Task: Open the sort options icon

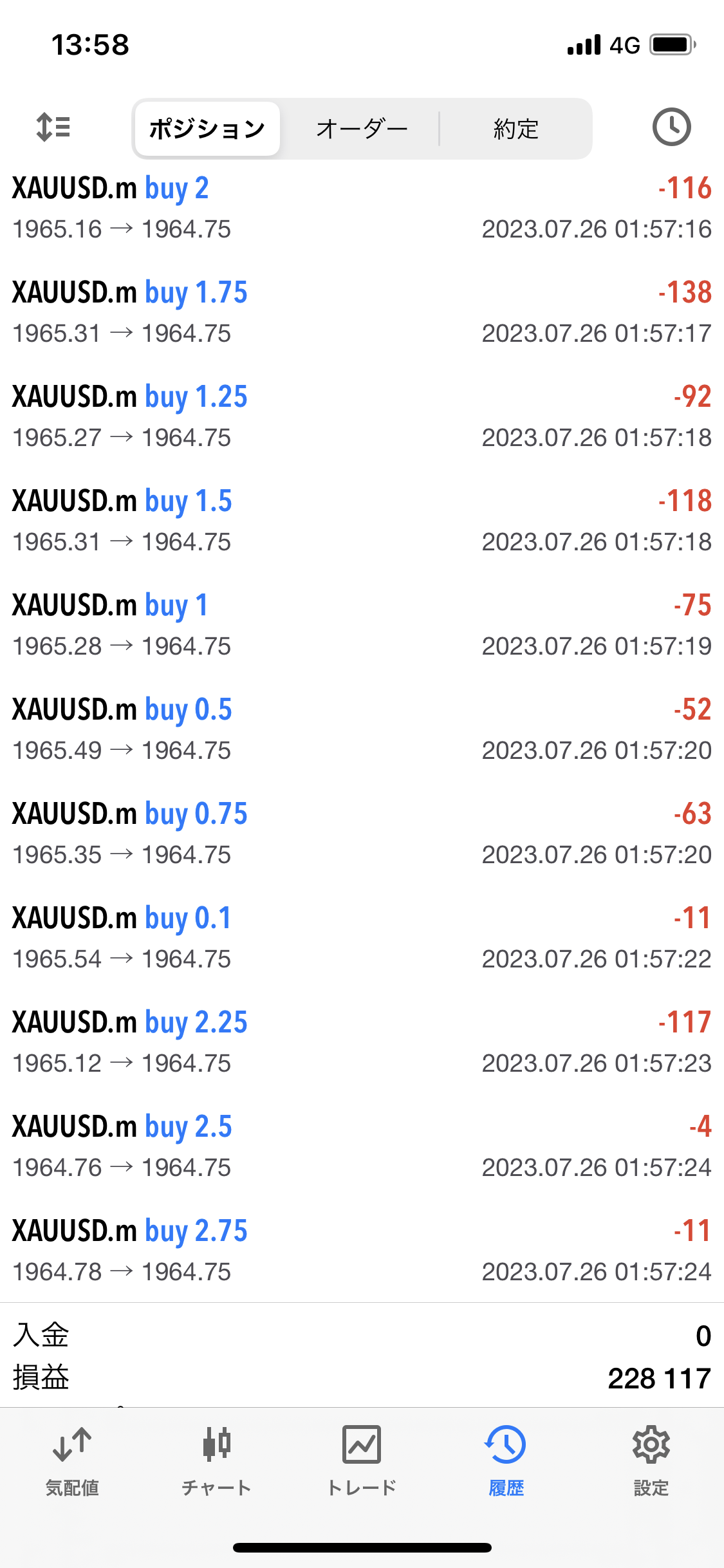Action: pos(53,127)
